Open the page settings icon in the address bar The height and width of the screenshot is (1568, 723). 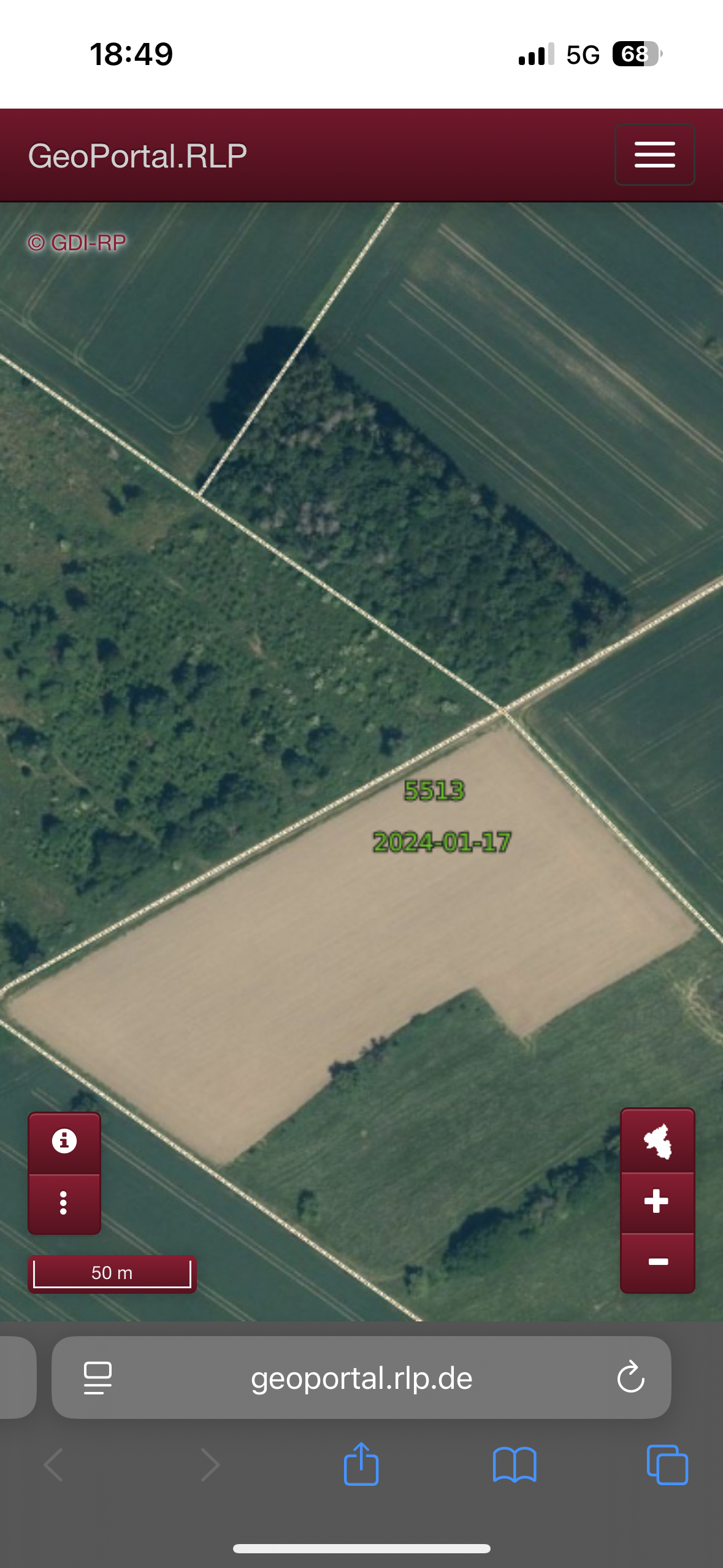coord(98,1378)
